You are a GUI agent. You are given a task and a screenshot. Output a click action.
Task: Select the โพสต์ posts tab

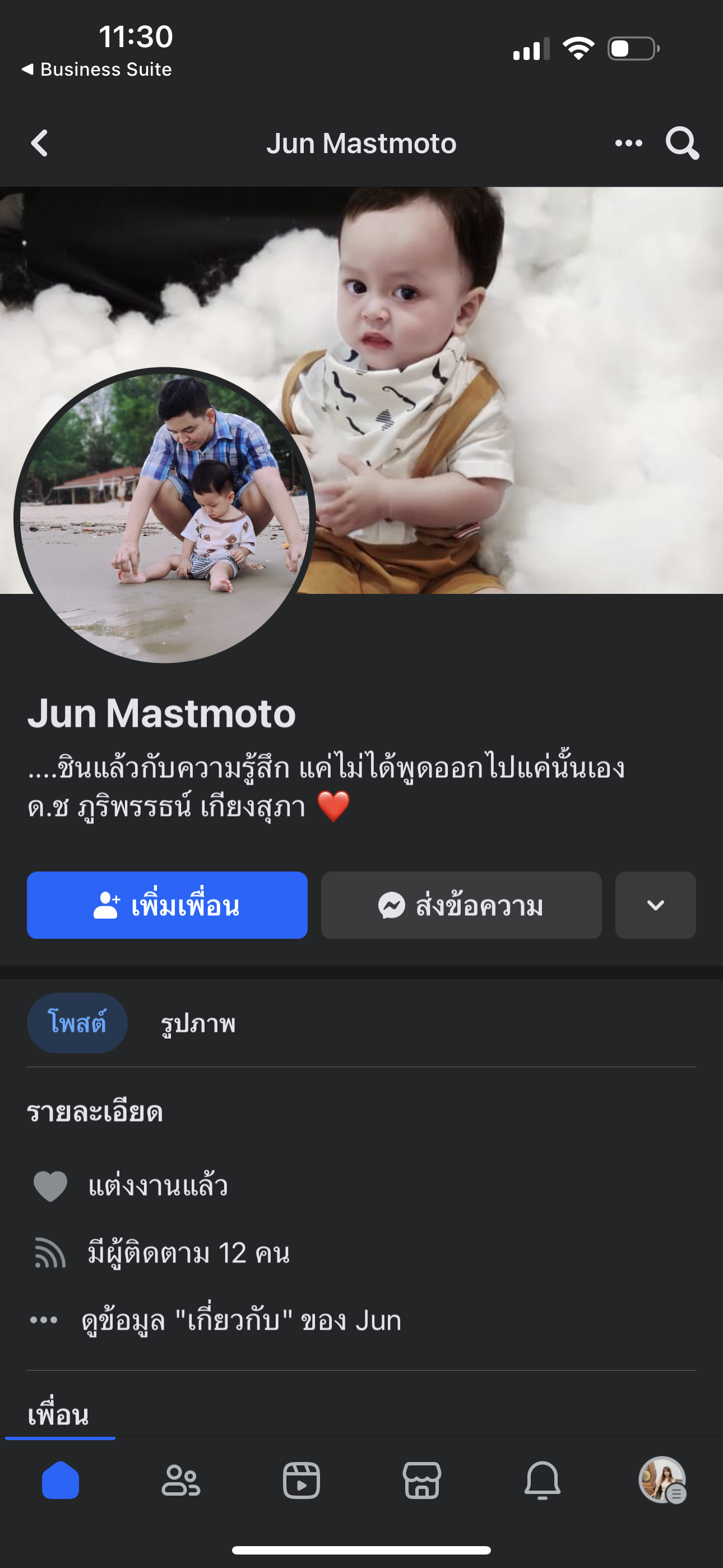pyautogui.click(x=77, y=1023)
